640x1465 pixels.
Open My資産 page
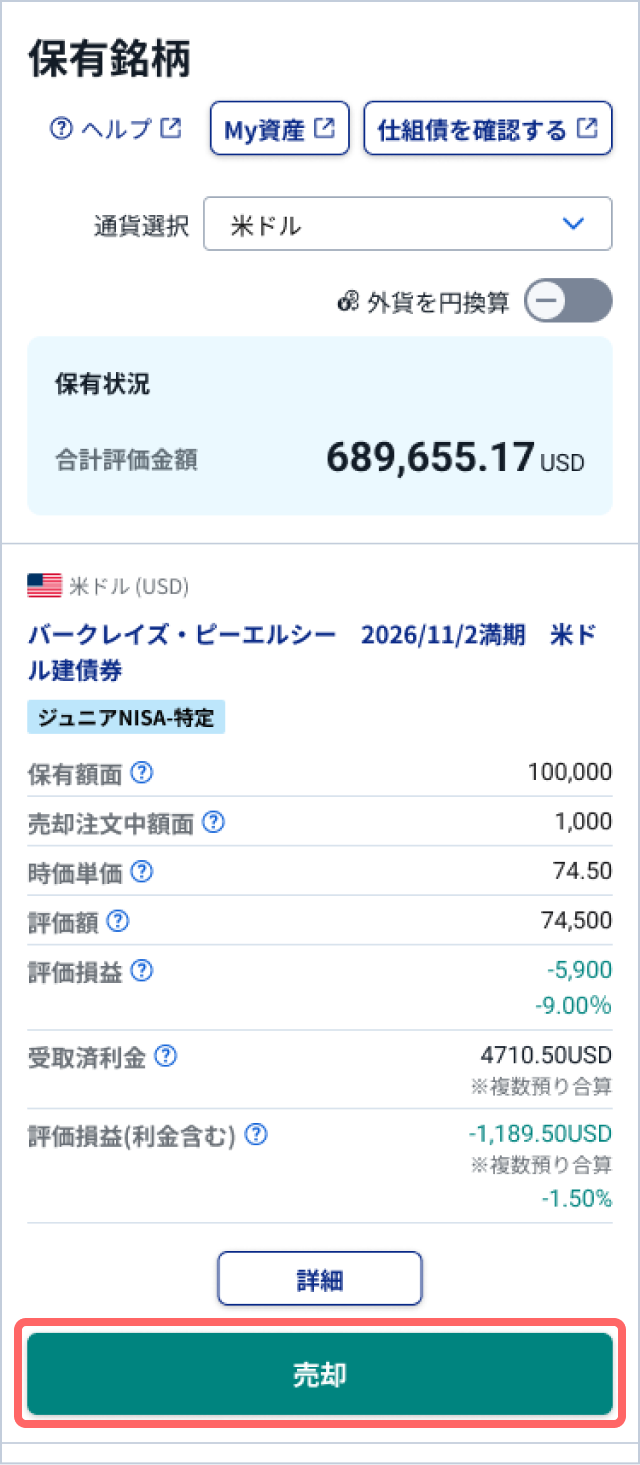click(x=279, y=130)
